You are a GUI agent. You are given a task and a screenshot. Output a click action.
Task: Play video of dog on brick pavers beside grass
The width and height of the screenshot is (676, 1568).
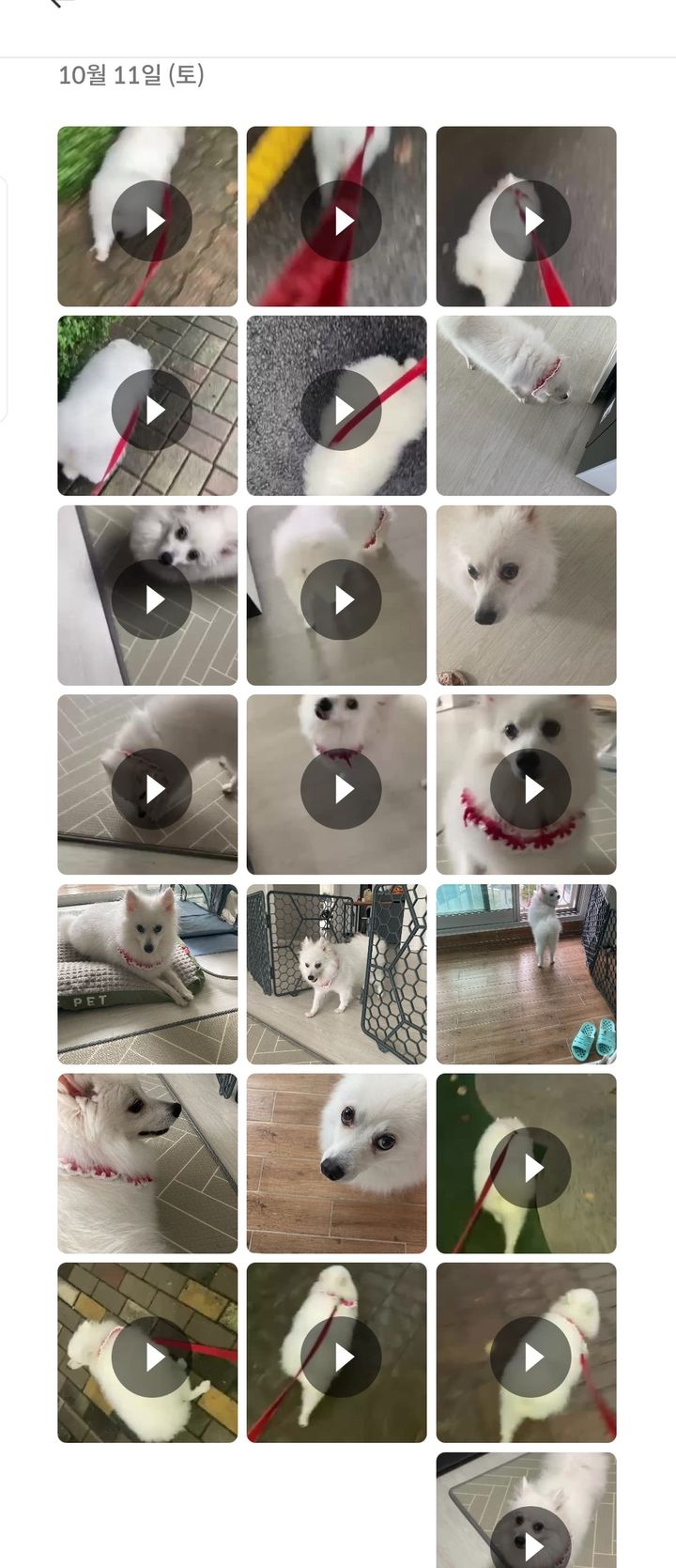[x=147, y=406]
